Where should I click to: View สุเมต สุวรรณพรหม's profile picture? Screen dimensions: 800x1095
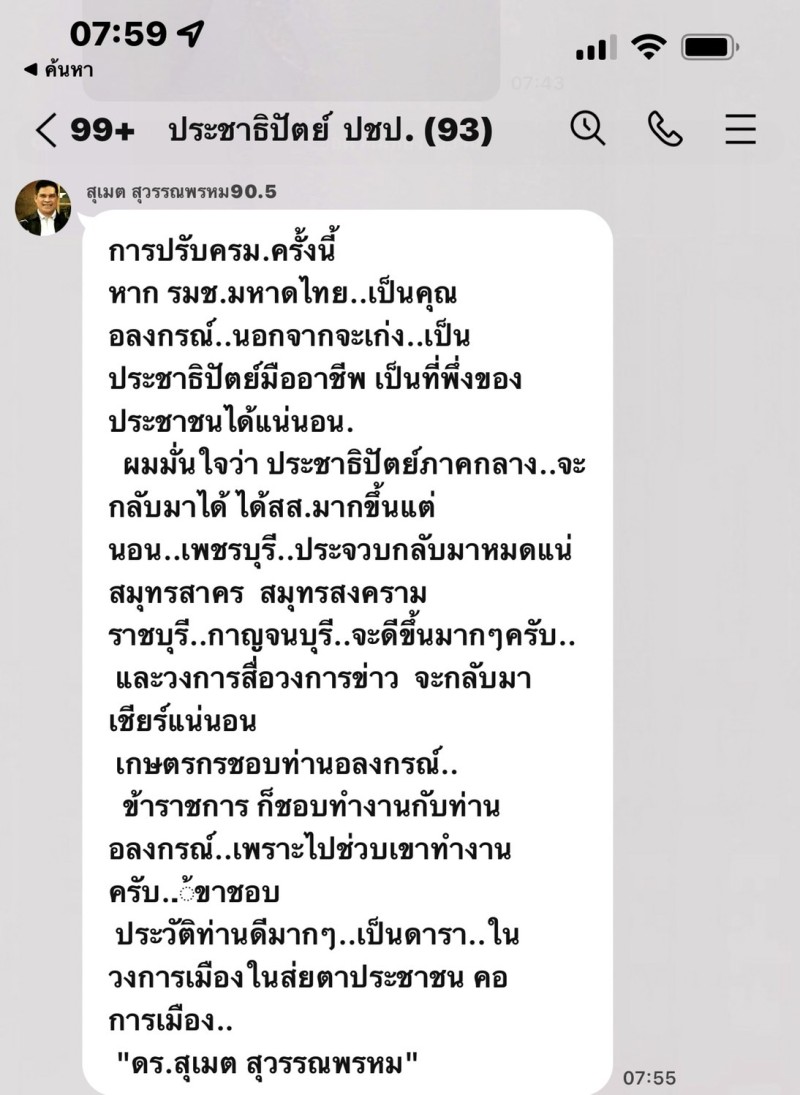coord(42,208)
